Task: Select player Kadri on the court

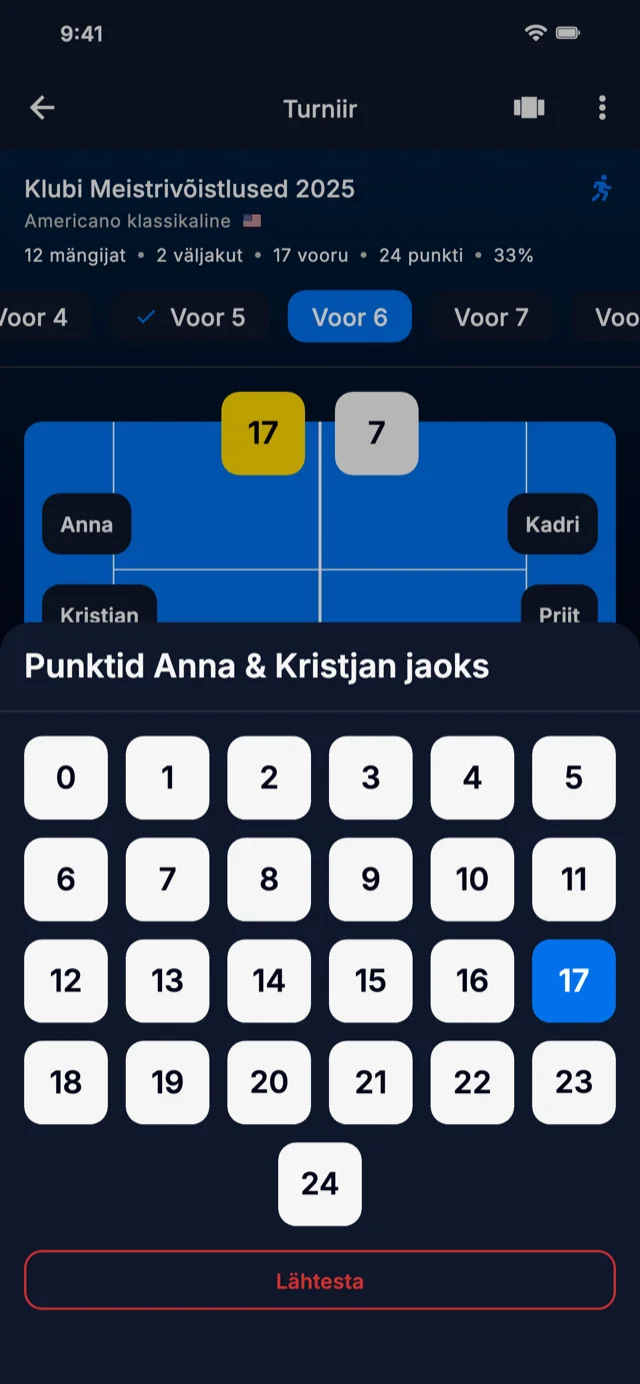Action: tap(553, 524)
